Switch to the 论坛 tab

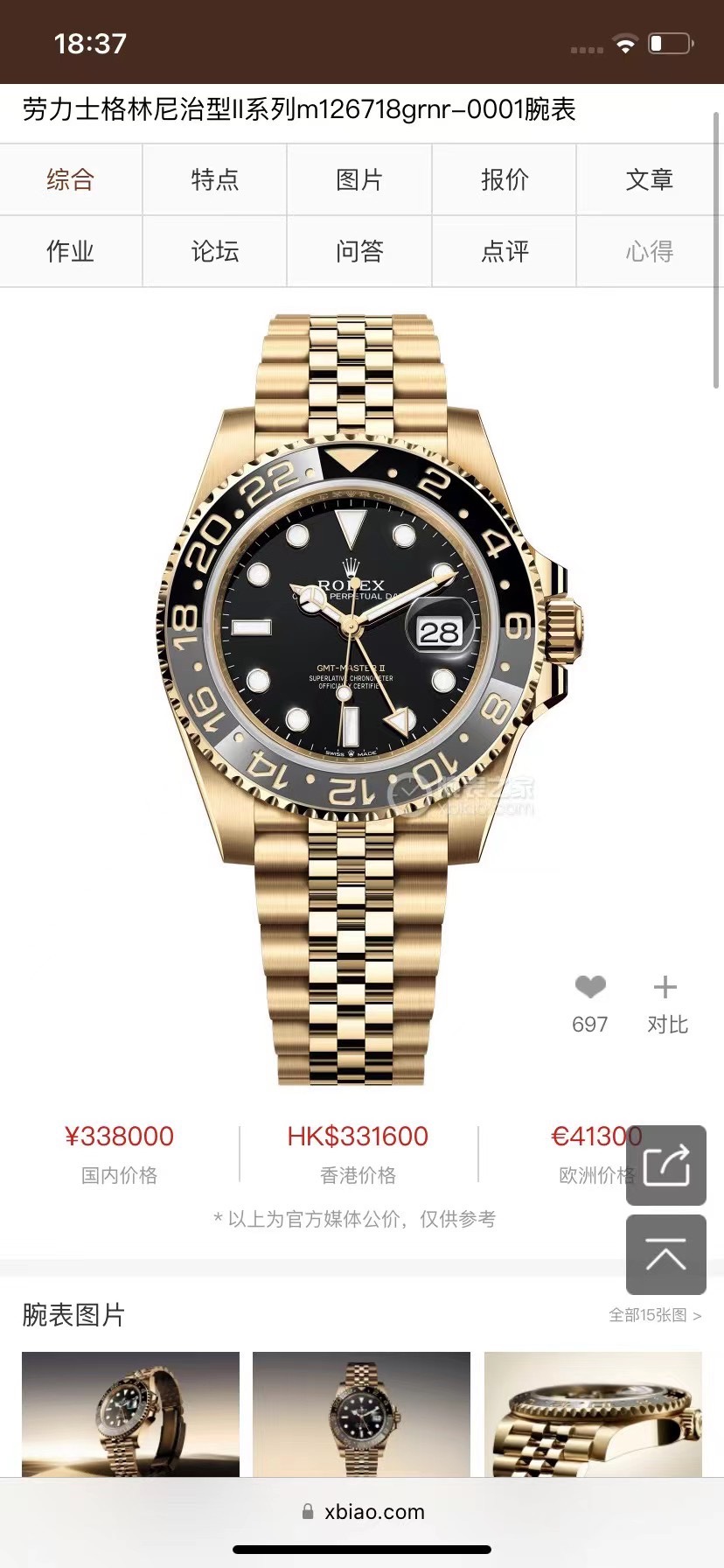(214, 251)
